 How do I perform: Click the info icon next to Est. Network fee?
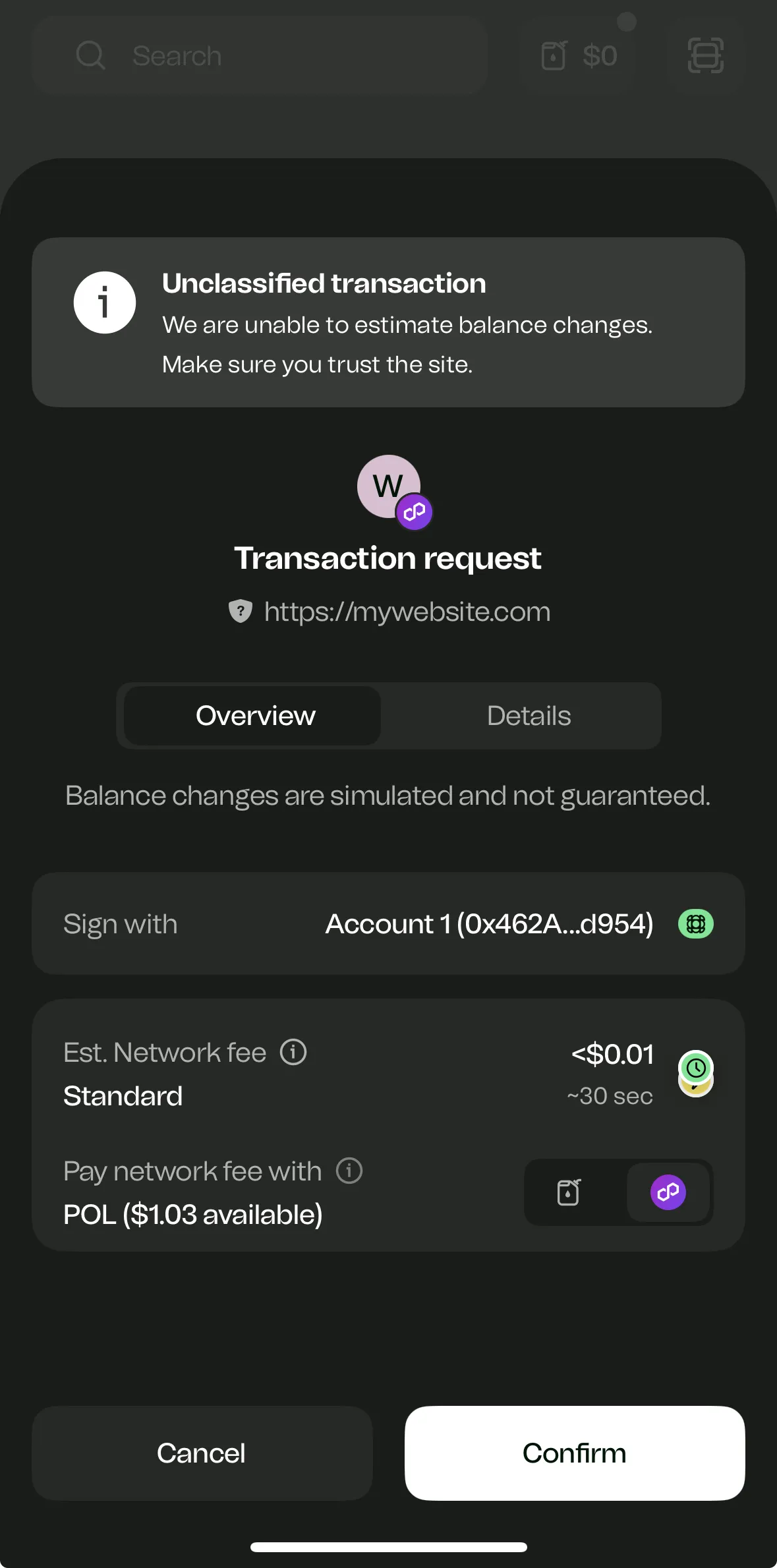[x=293, y=1052]
